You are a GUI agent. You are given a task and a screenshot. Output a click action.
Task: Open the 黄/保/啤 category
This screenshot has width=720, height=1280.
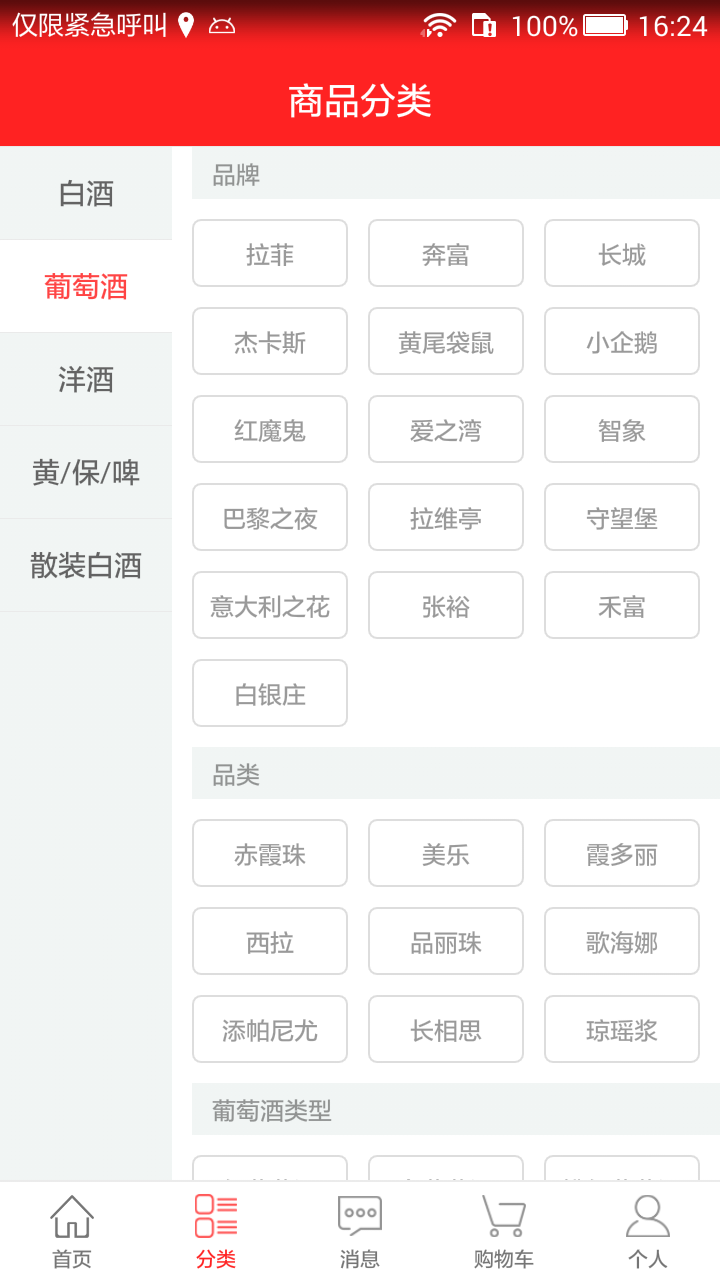point(86,472)
